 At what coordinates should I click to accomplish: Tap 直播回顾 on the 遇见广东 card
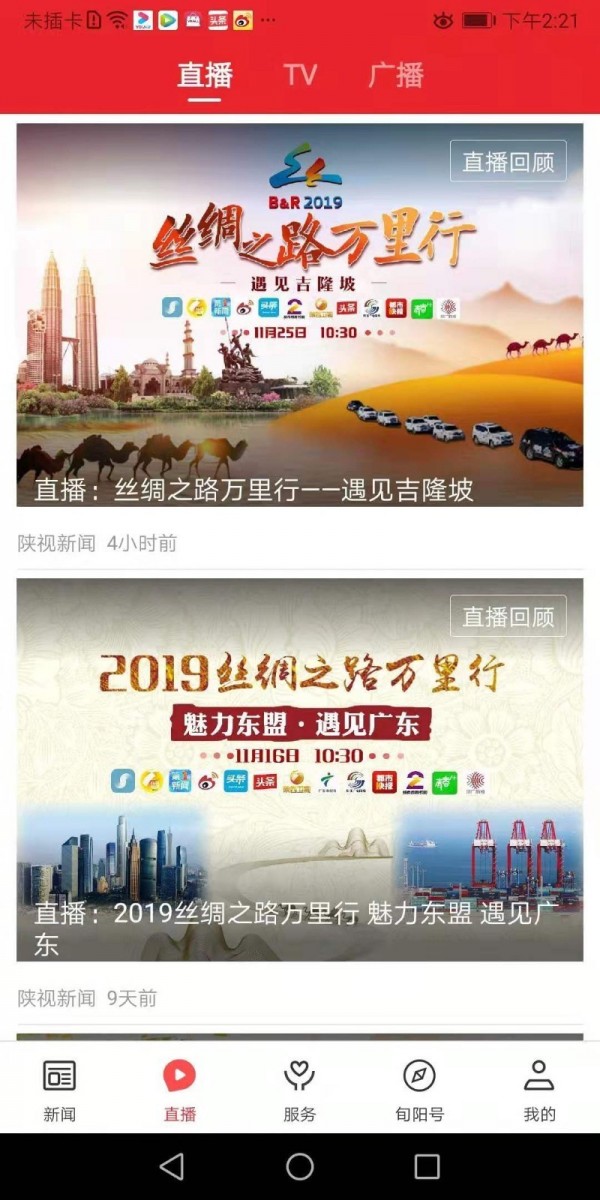point(508,617)
